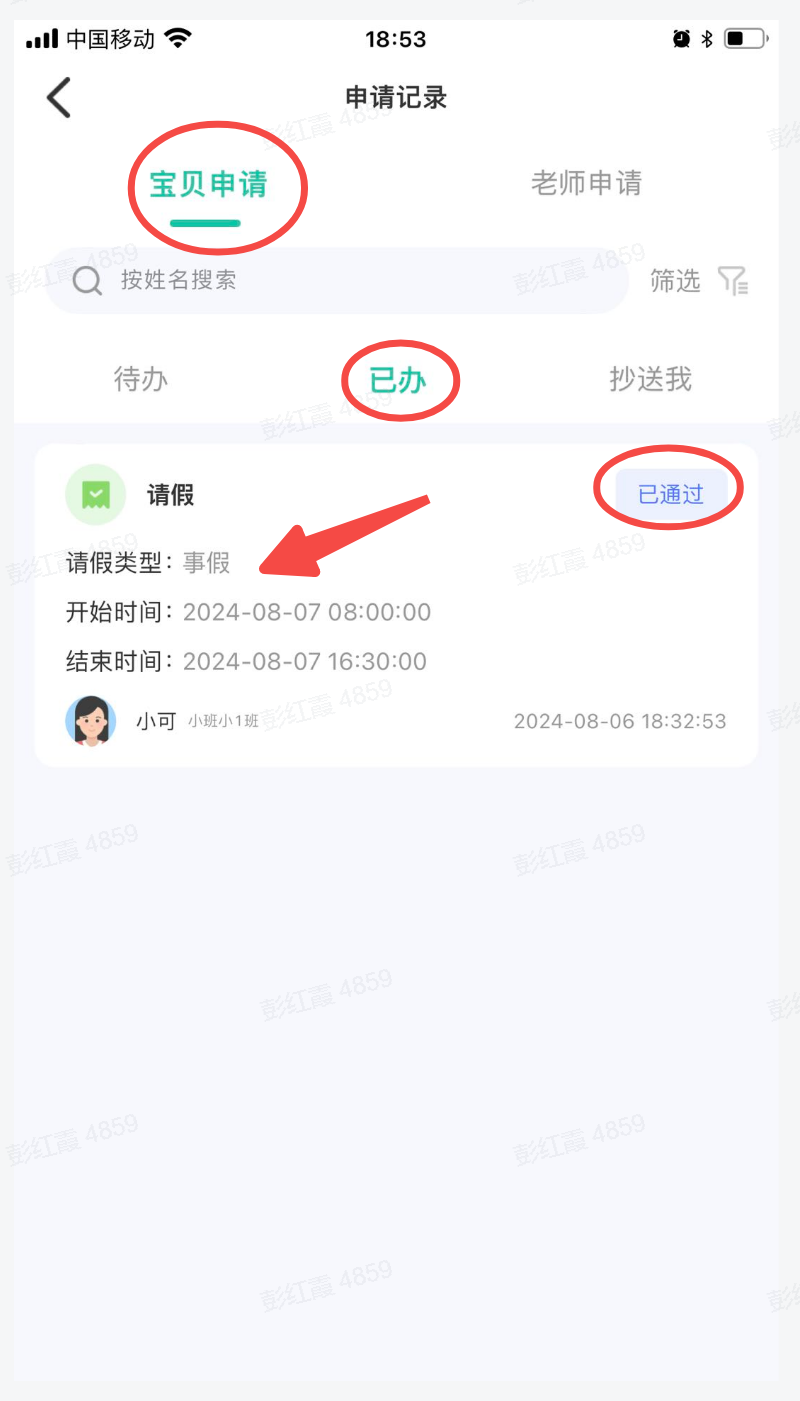
Task: Select the 已办 tab
Action: pyautogui.click(x=398, y=381)
